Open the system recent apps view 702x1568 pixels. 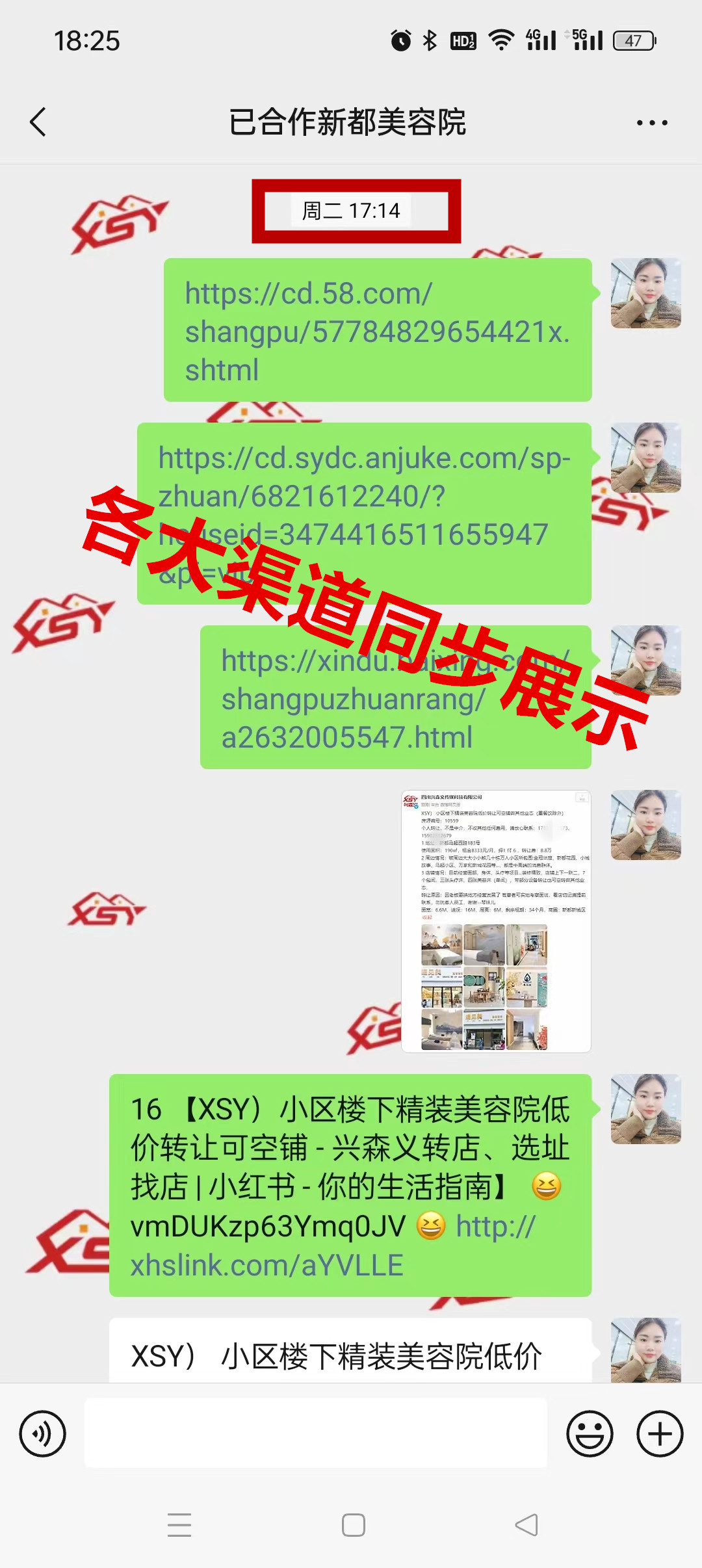click(x=179, y=1525)
